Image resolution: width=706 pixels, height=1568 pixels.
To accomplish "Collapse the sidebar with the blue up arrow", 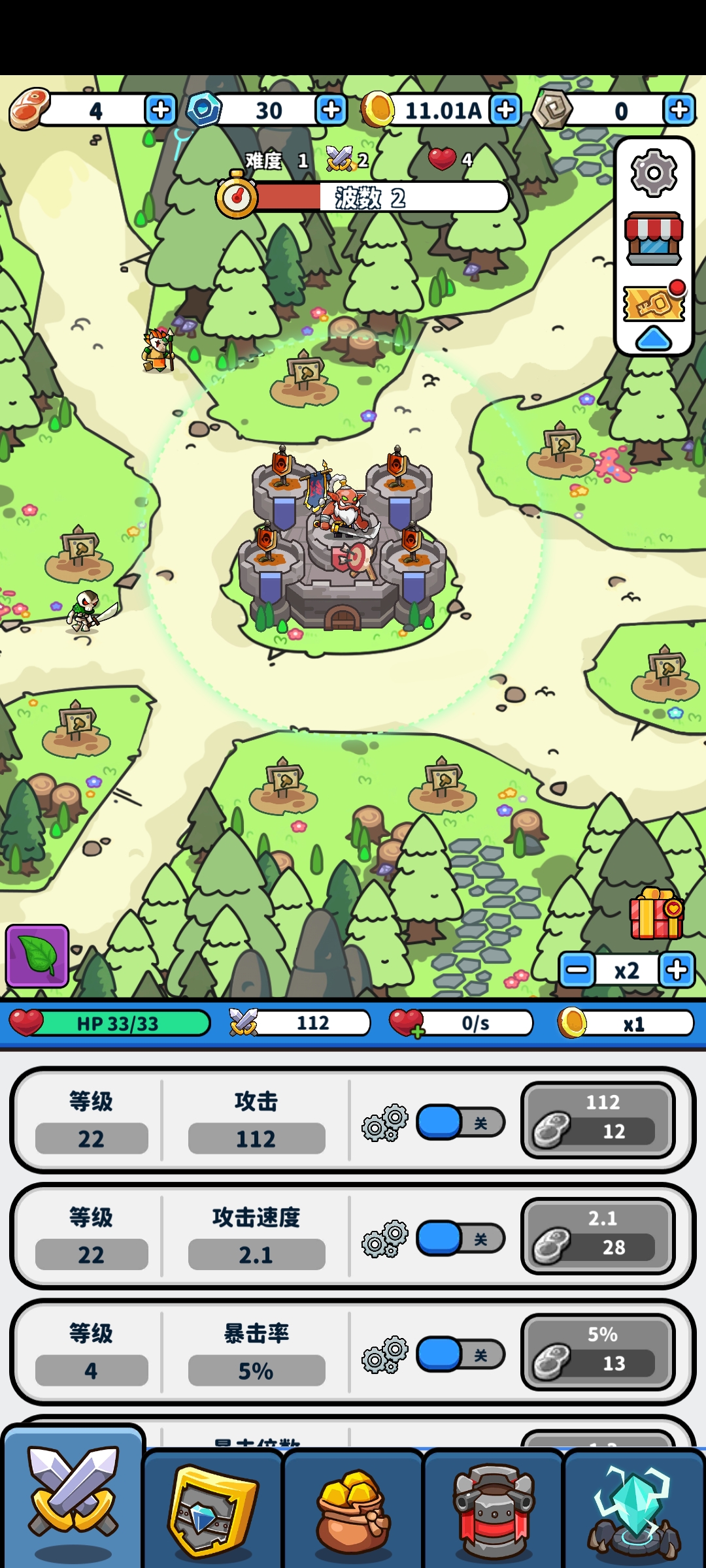I will 651,340.
